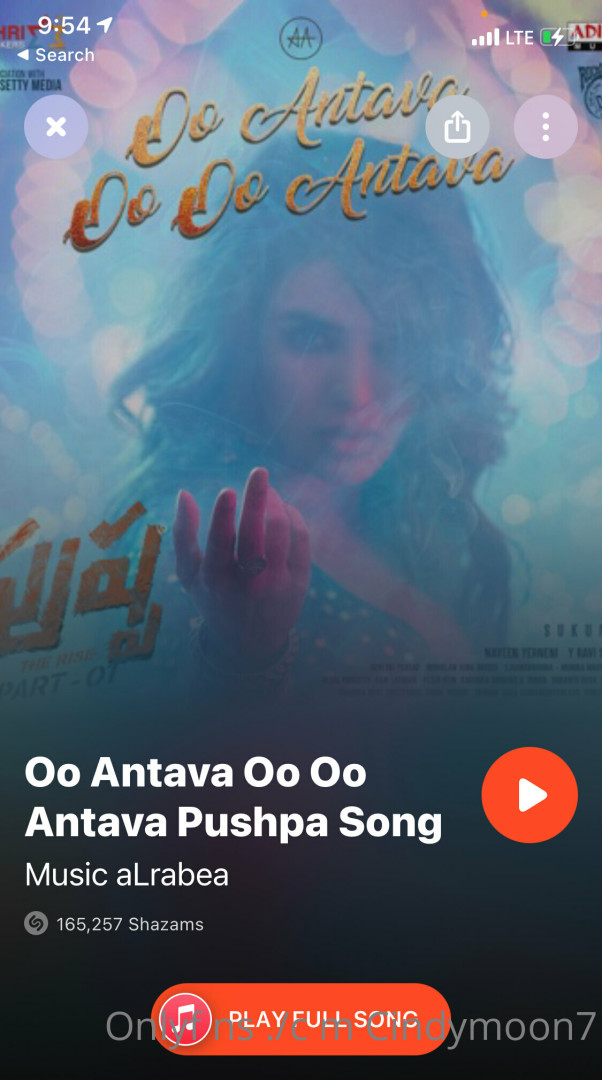602x1080 pixels.
Task: Go back to Search app
Action: tap(56, 55)
